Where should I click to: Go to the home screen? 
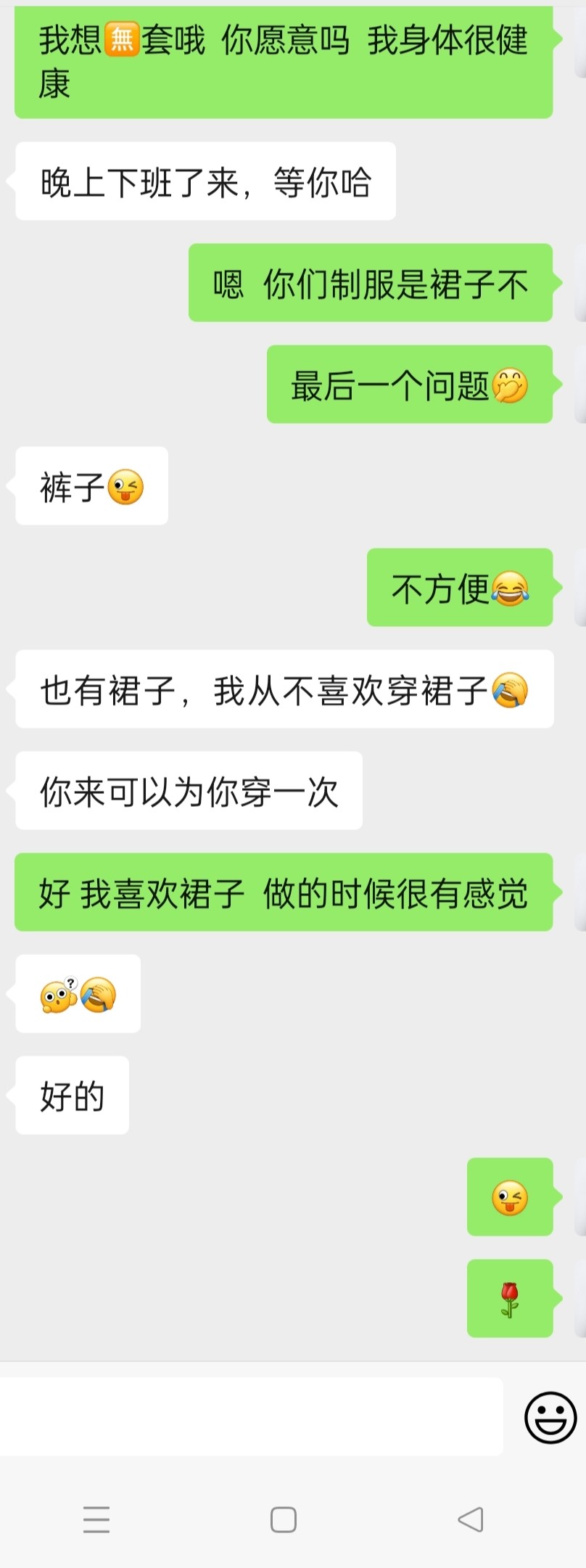click(284, 1519)
